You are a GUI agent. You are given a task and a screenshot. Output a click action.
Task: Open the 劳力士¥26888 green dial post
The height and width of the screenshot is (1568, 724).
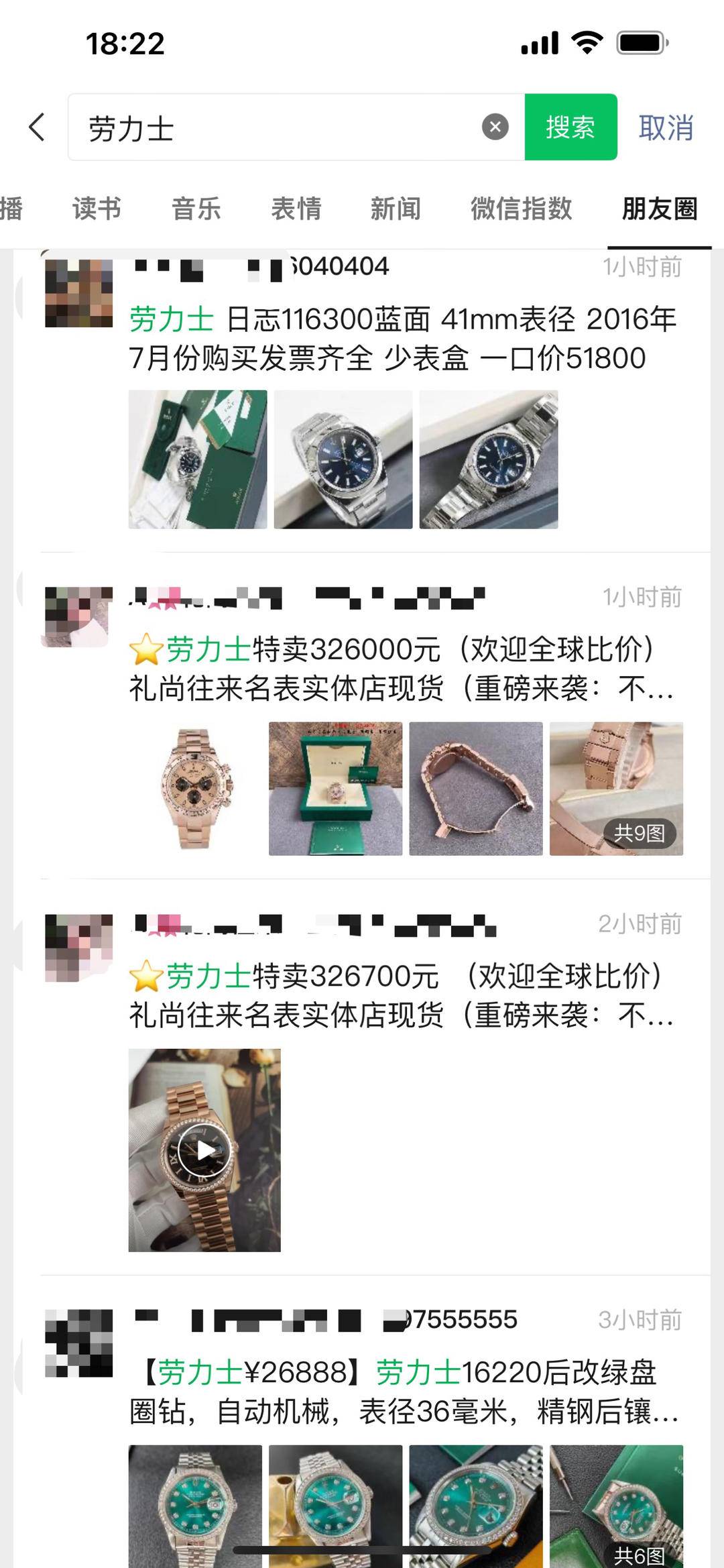pyautogui.click(x=402, y=1392)
